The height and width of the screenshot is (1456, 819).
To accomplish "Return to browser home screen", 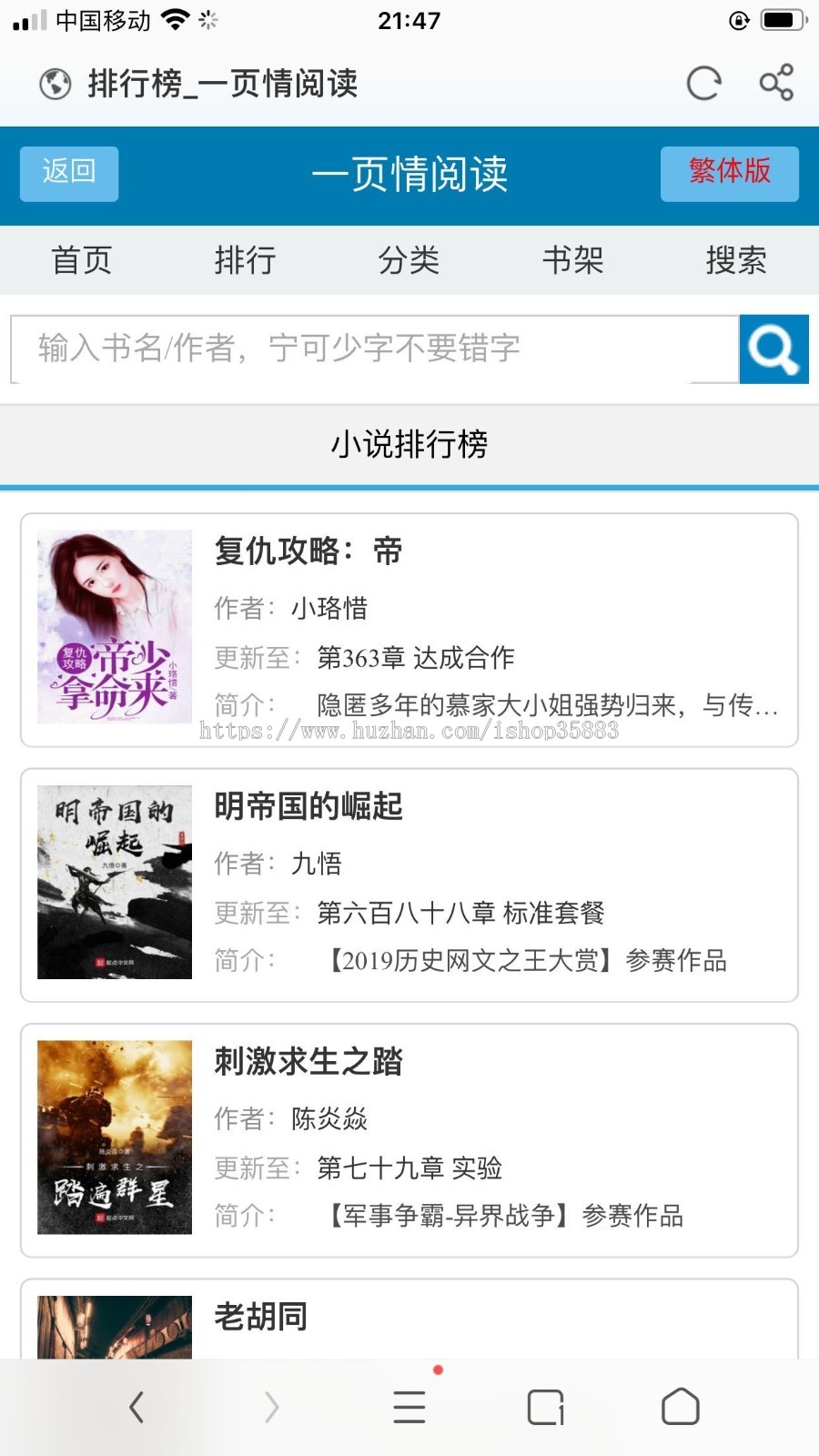I will point(681,1407).
